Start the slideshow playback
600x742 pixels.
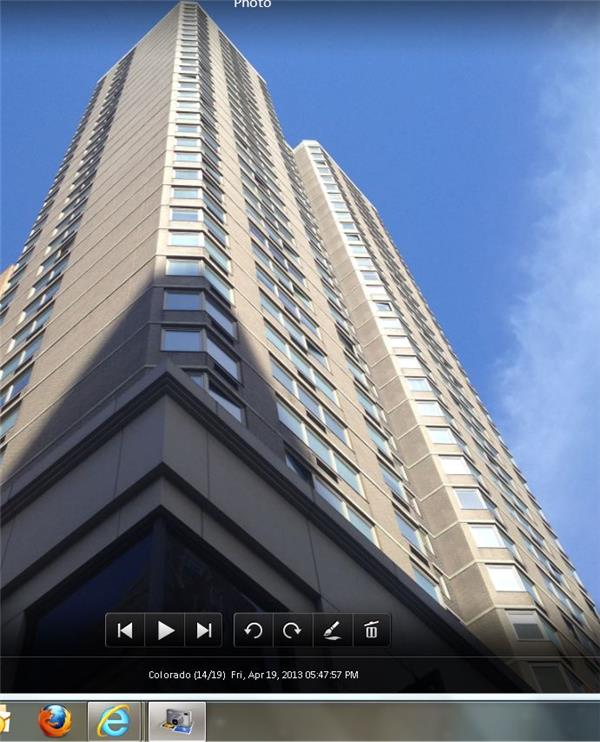[166, 630]
